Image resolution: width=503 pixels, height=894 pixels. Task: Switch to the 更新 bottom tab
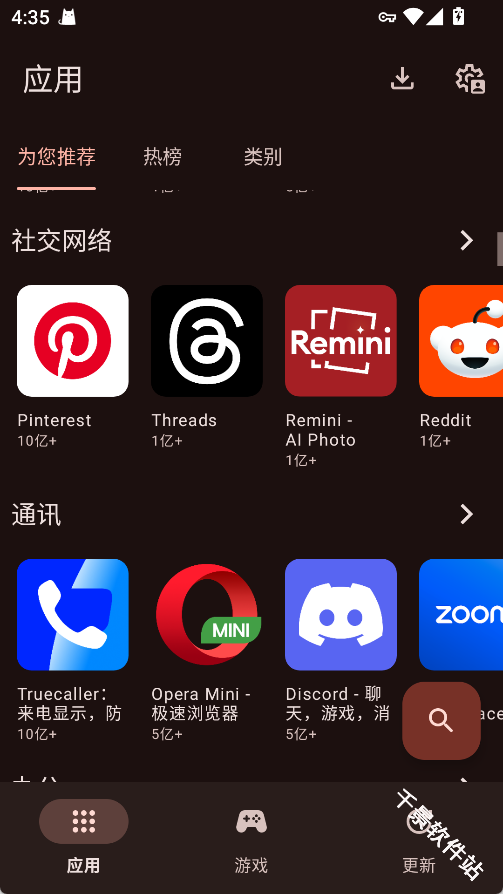coord(419,837)
